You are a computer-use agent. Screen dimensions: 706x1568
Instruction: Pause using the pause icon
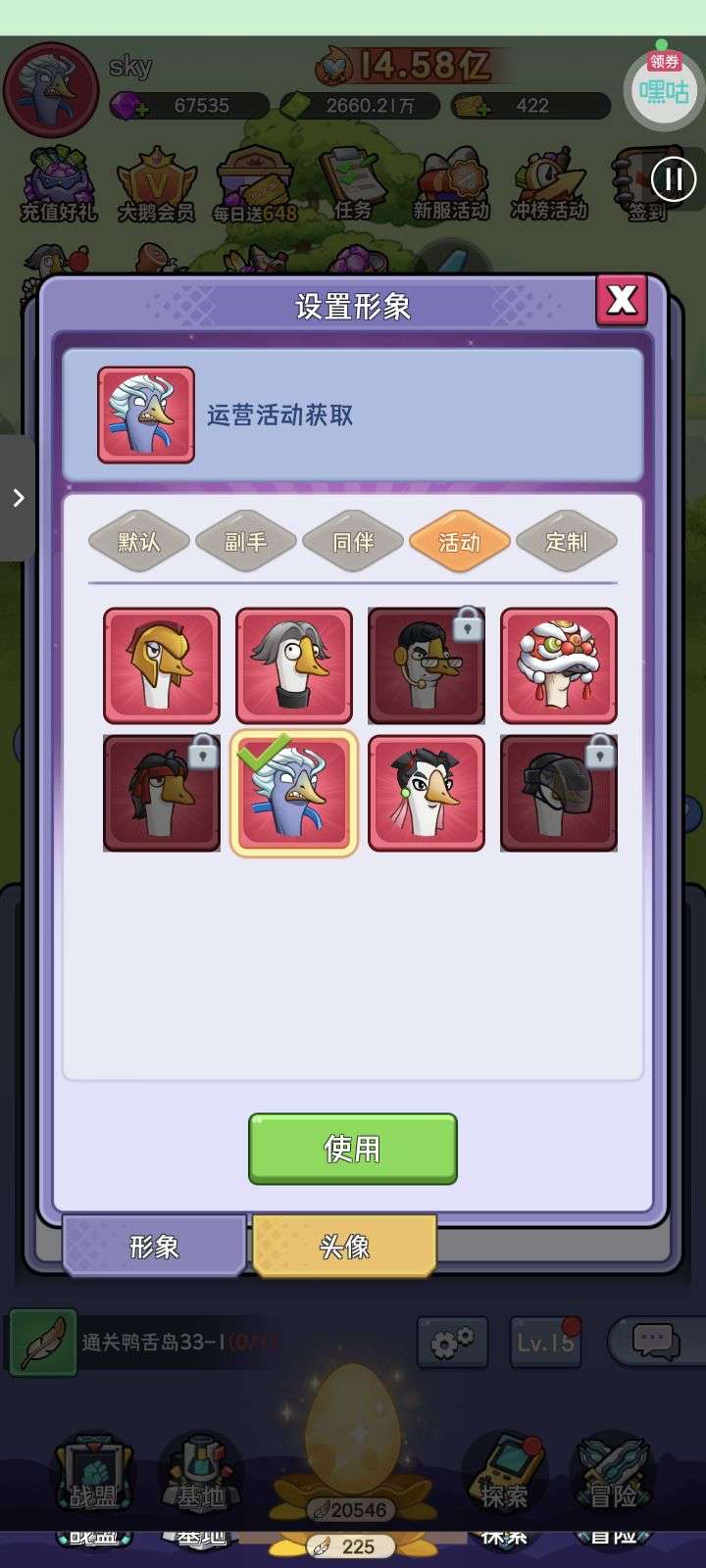point(673,179)
